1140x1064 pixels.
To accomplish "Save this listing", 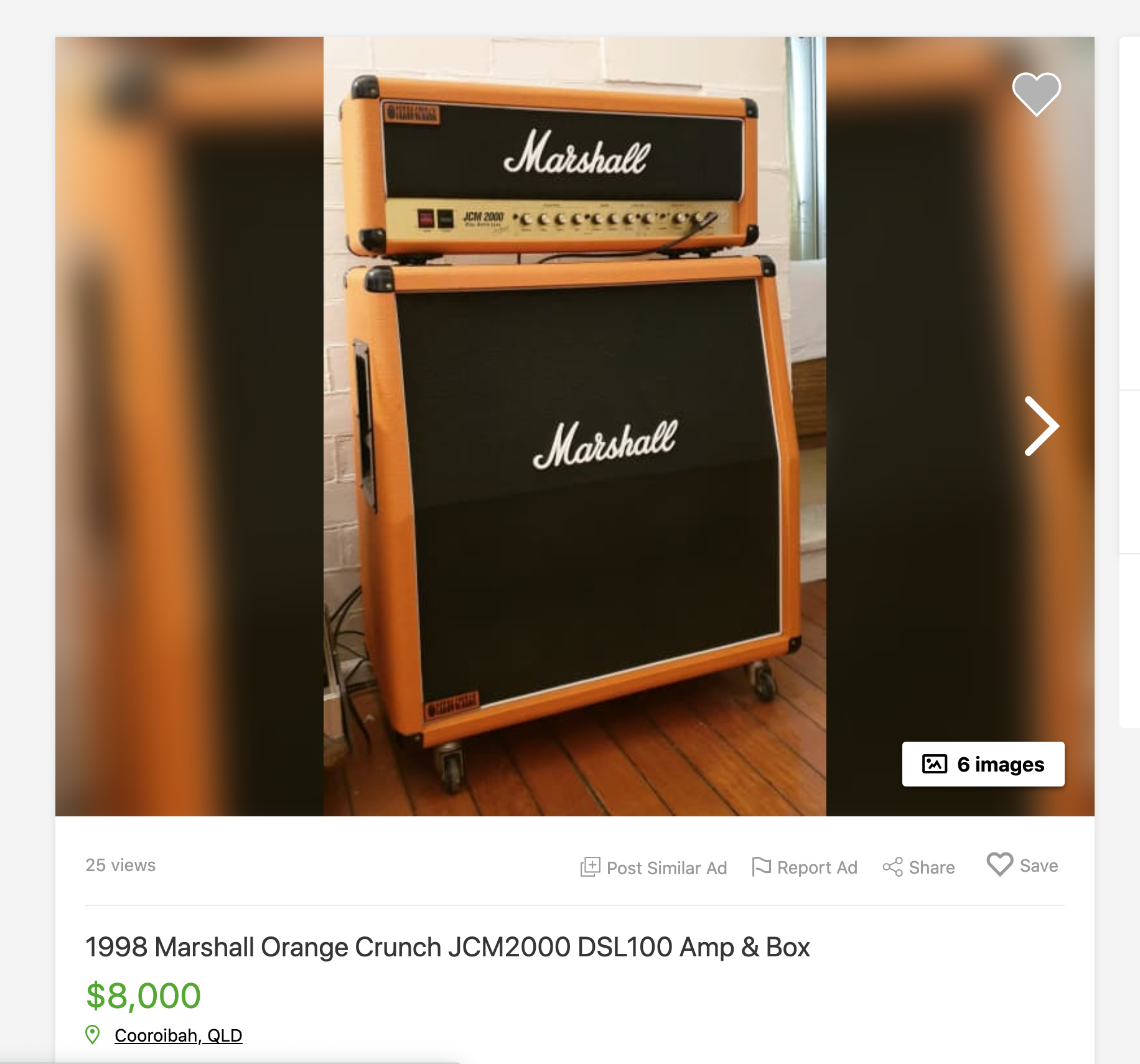I will click(x=1022, y=866).
